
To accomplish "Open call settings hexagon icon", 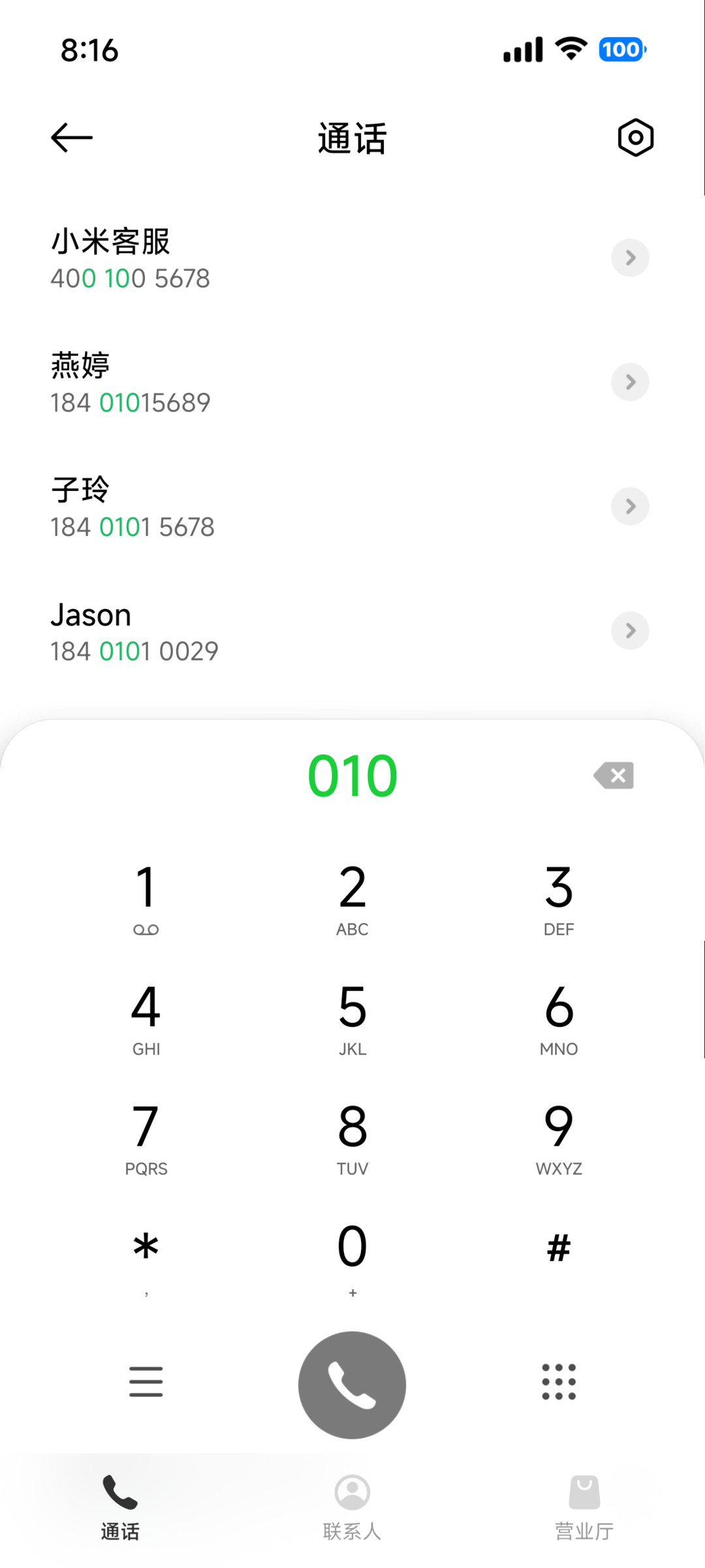I will click(635, 138).
